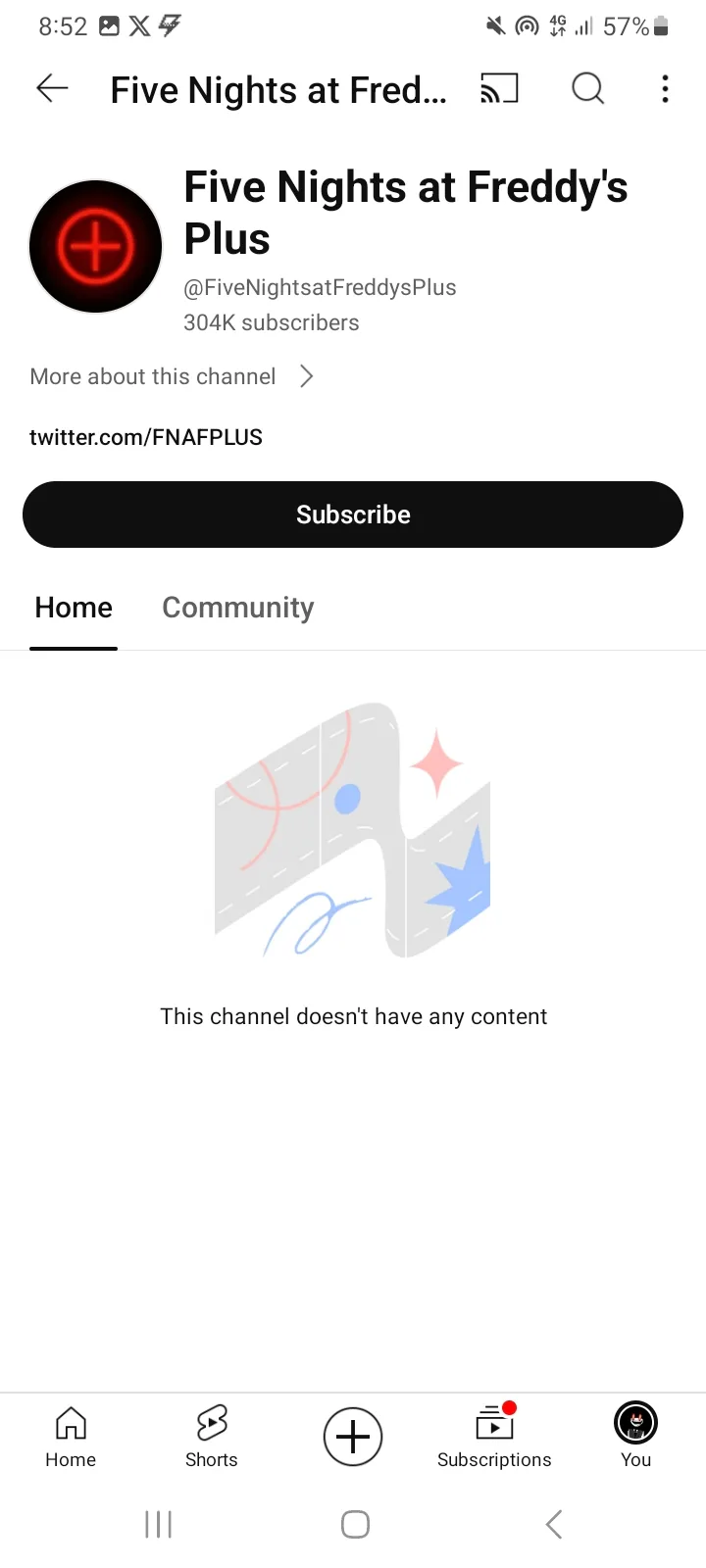Open the twitter.com/FNAFPLUS link
This screenshot has width=706, height=1568.
point(146,437)
